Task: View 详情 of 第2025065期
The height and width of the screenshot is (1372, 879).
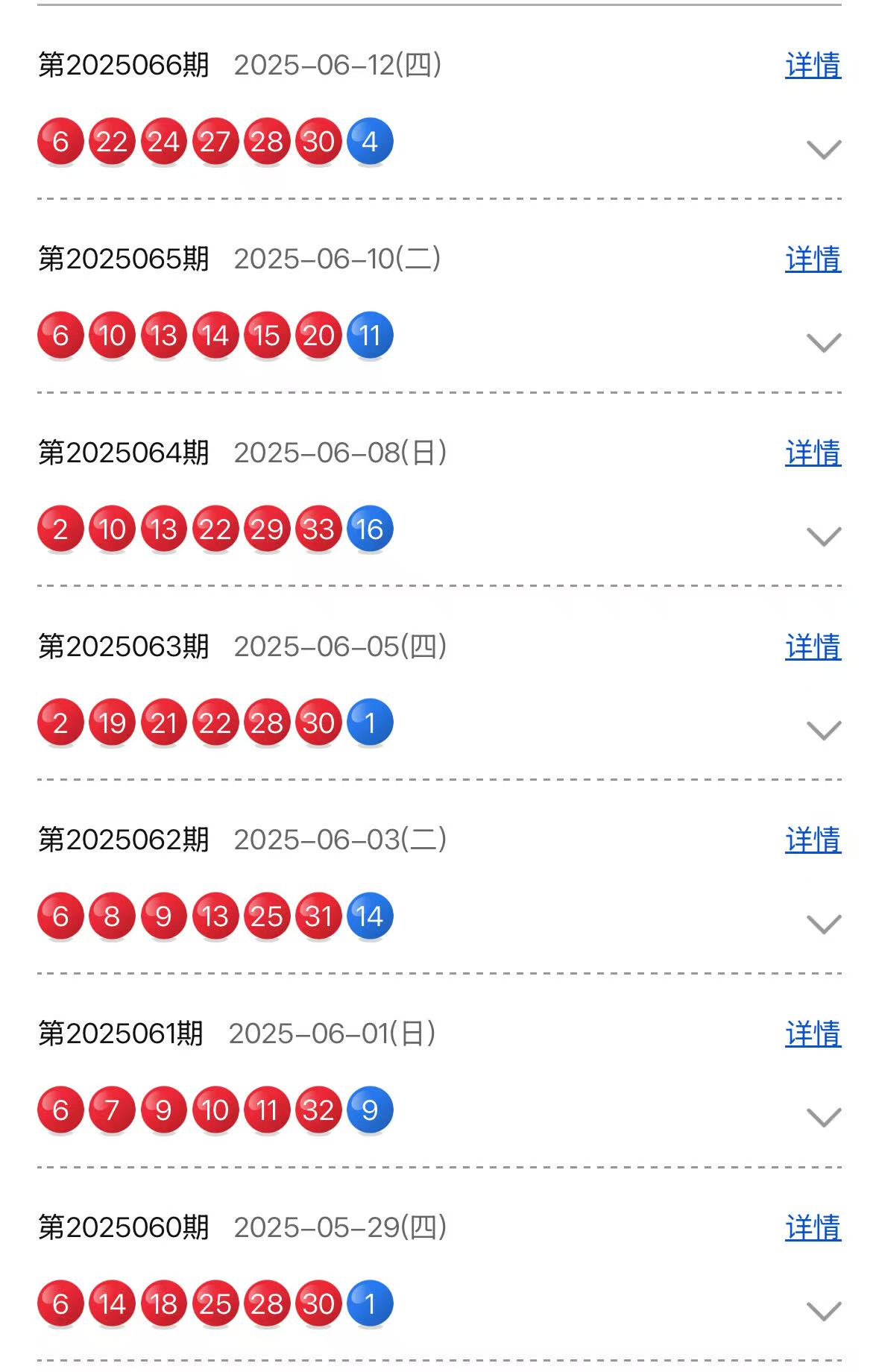Action: (813, 259)
